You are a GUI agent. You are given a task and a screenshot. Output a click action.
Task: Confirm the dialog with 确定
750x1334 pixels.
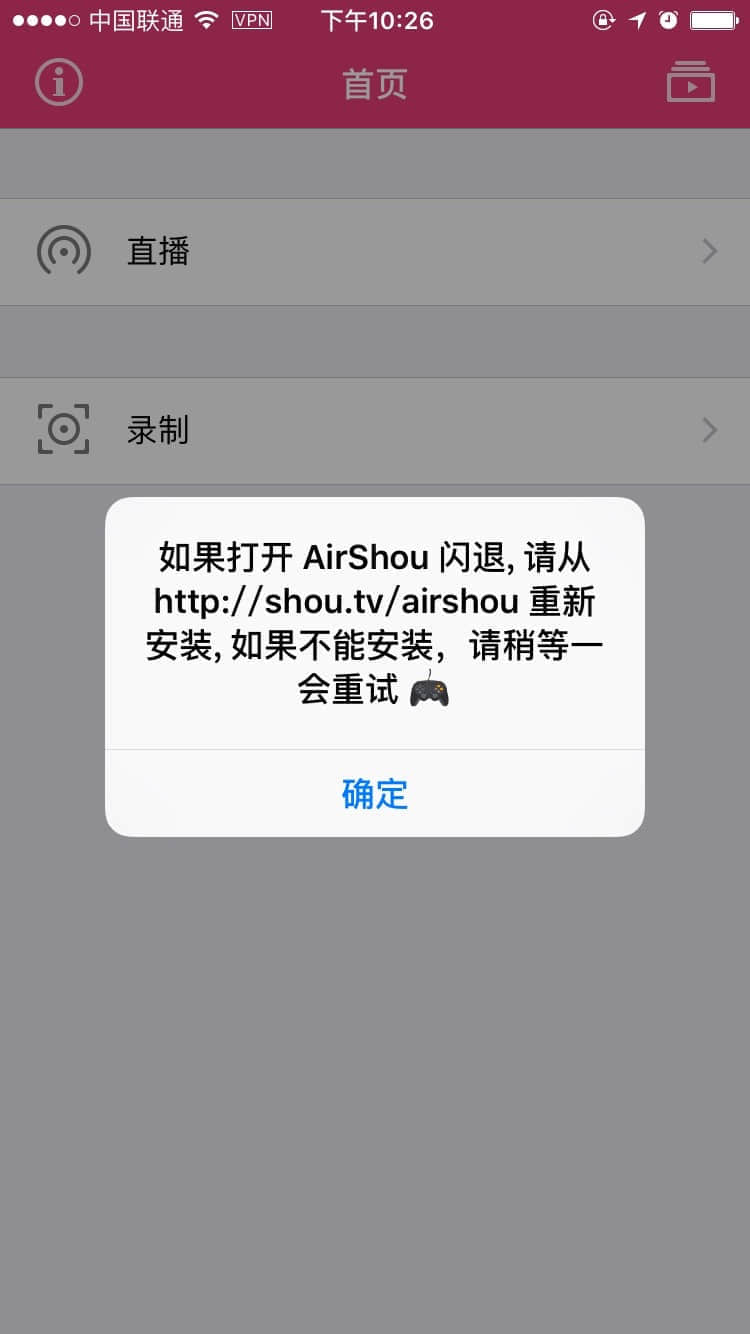374,794
